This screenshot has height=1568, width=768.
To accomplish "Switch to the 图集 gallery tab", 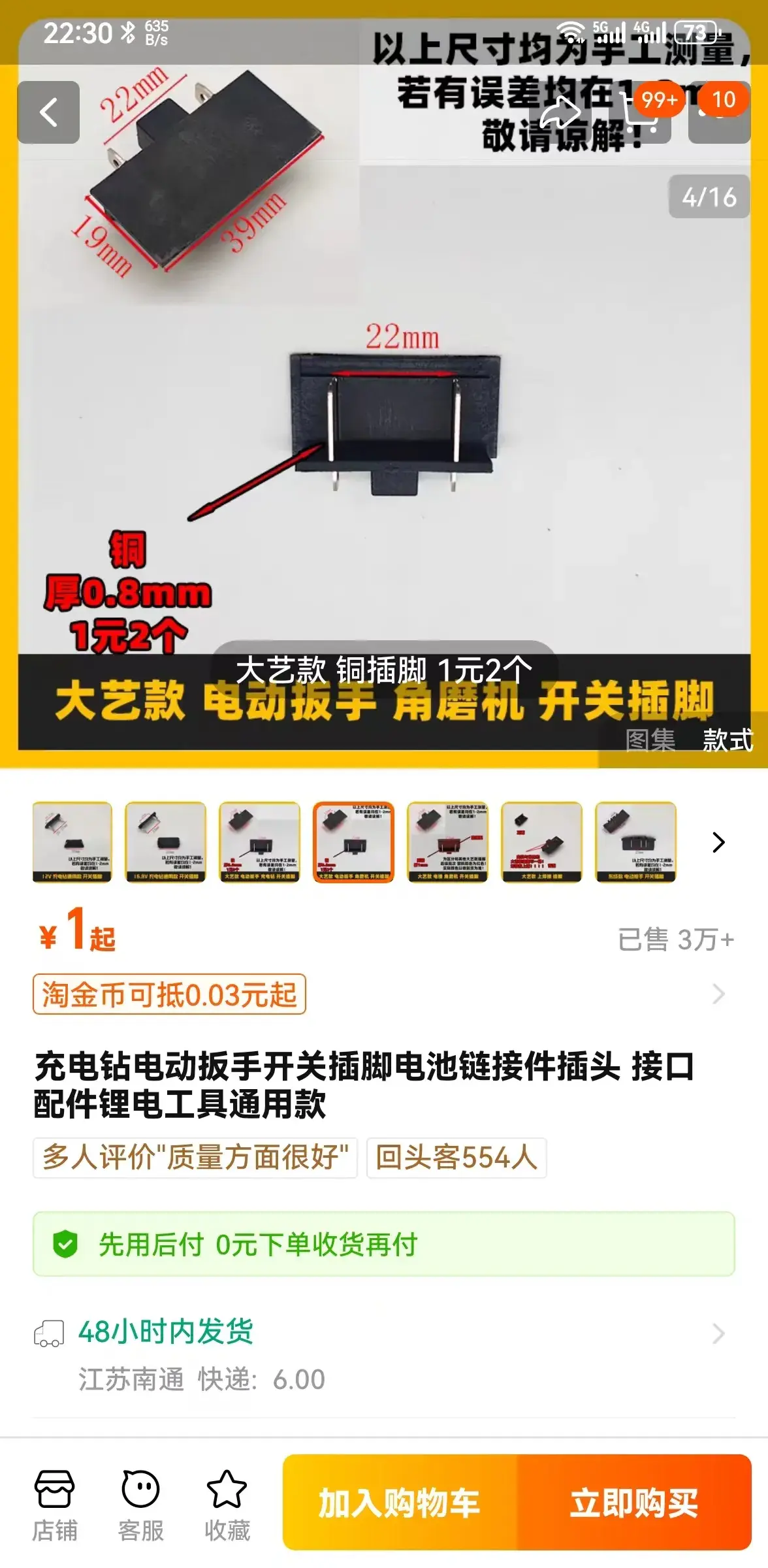I will pos(650,740).
